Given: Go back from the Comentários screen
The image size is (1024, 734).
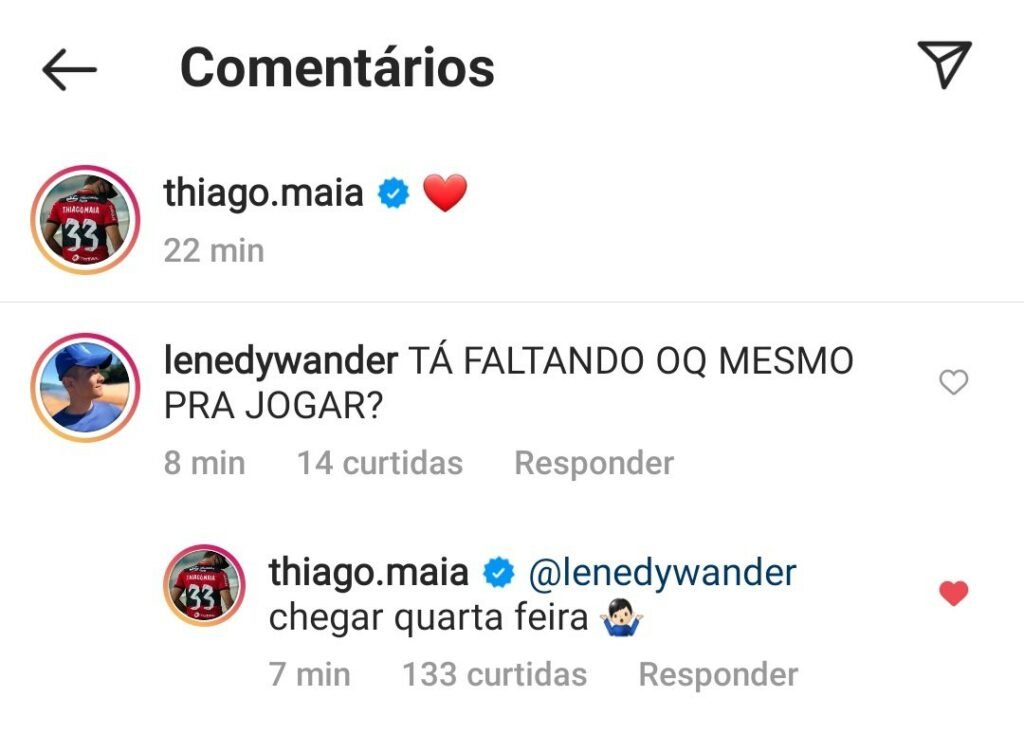Looking at the screenshot, I should point(69,68).
